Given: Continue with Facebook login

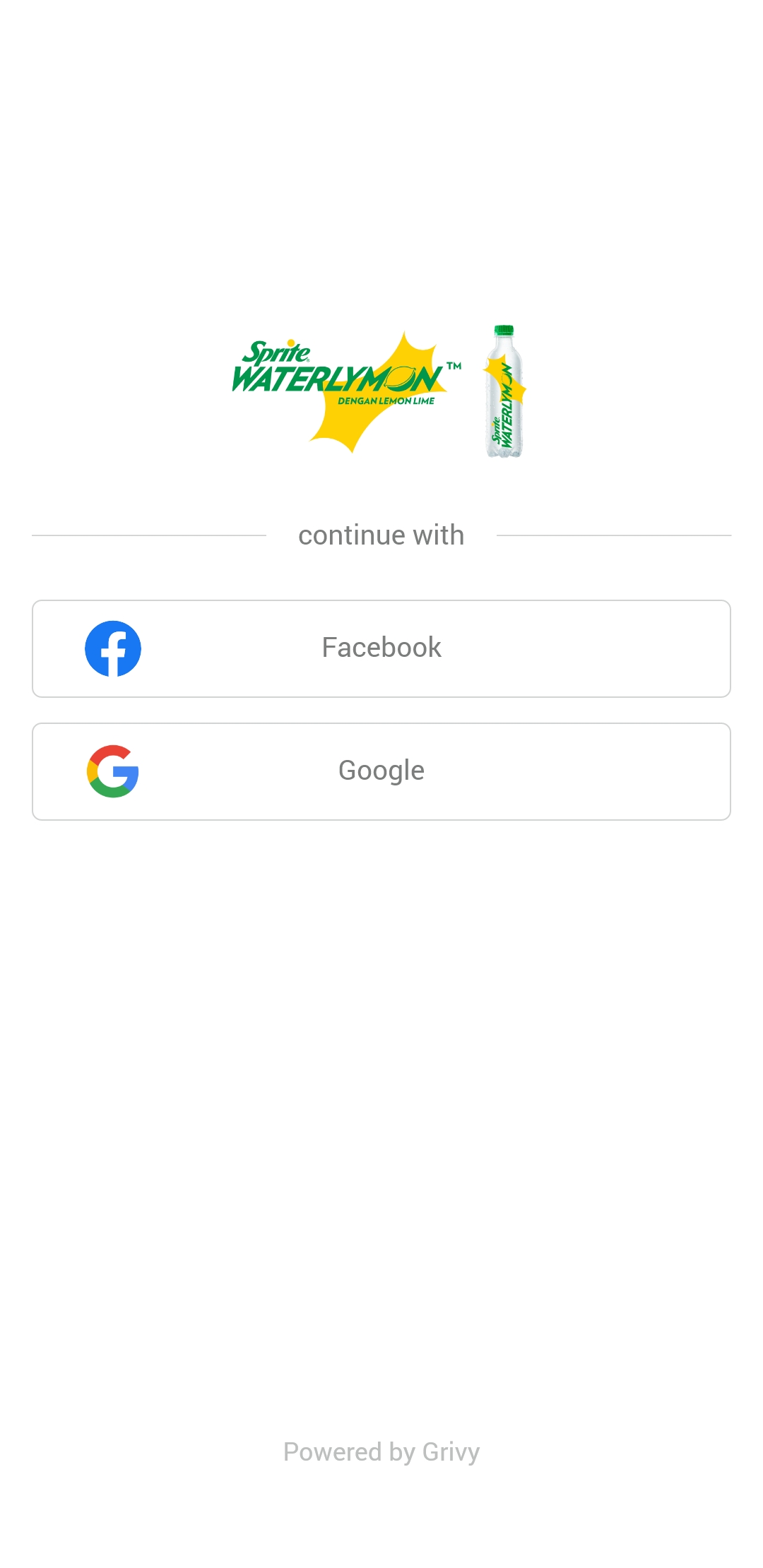Looking at the screenshot, I should [x=381, y=648].
